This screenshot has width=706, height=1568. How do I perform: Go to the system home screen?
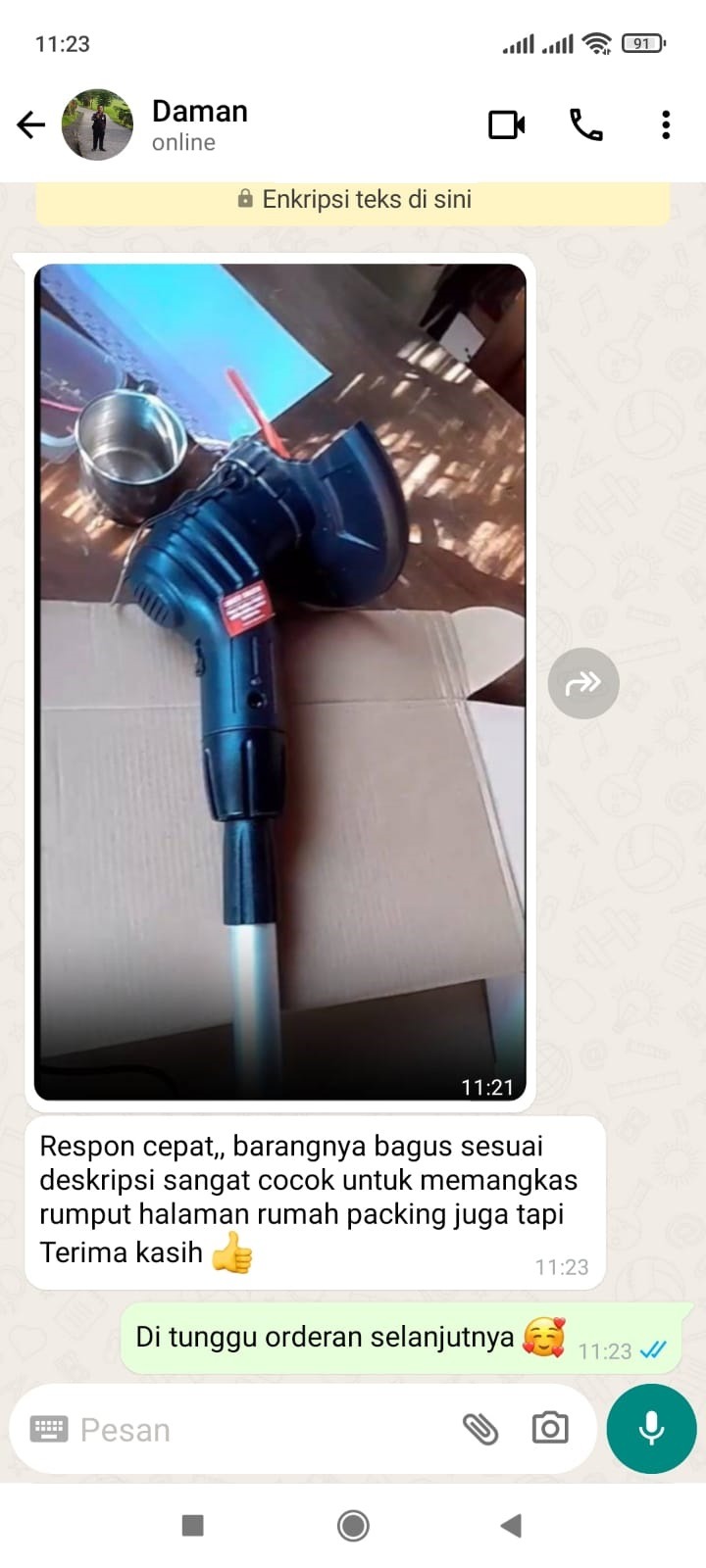[353, 1525]
